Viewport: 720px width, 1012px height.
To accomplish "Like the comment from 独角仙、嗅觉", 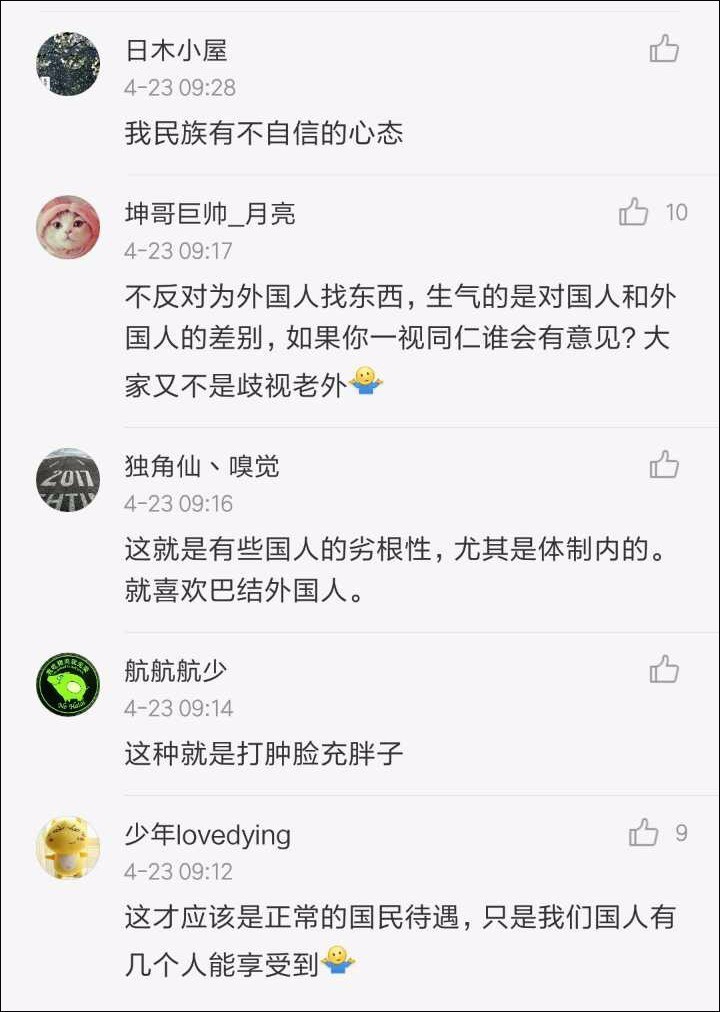I will click(664, 464).
